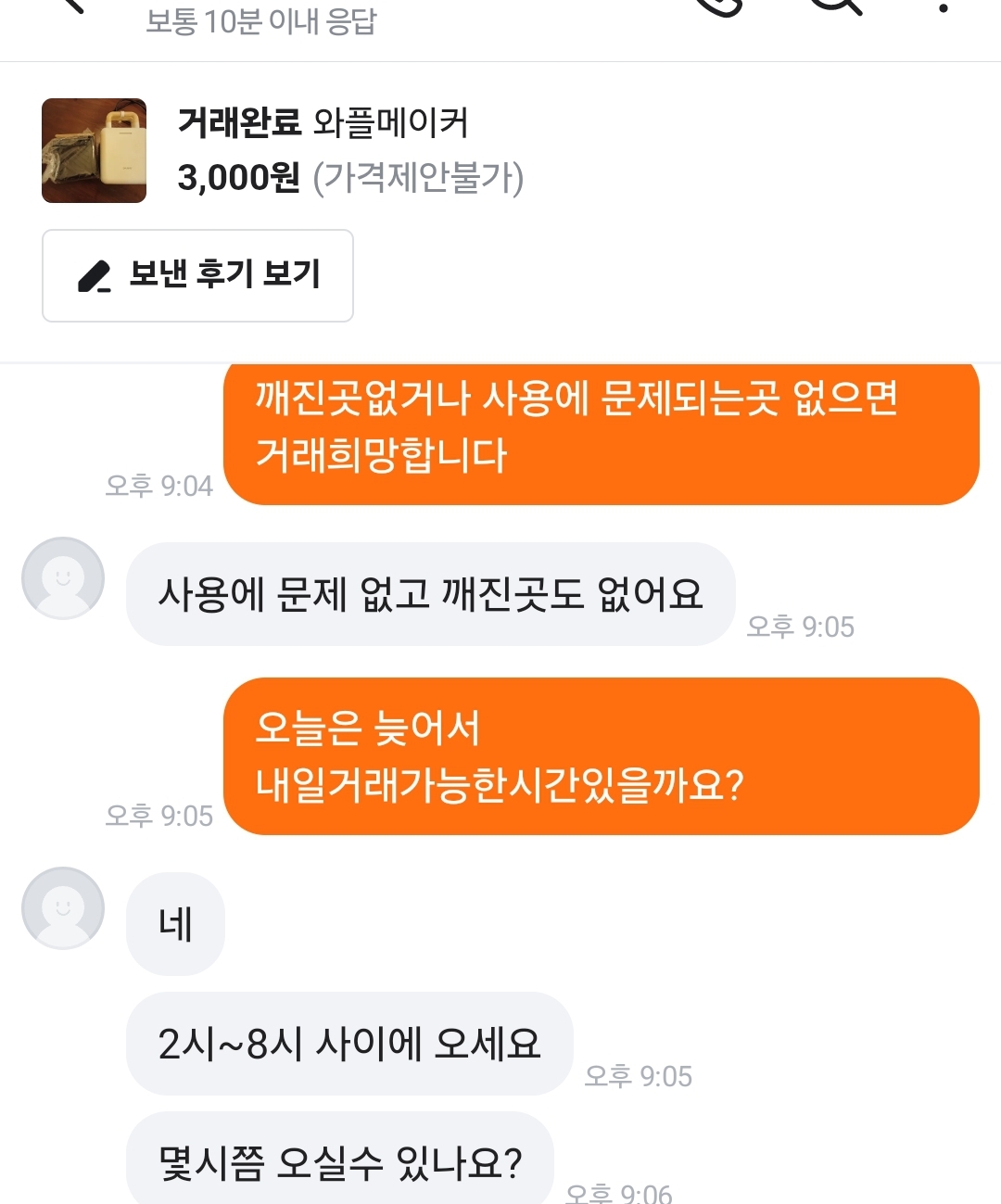Screen dimensions: 1001x1204
Task: Search within this chat
Action: coord(833,6)
